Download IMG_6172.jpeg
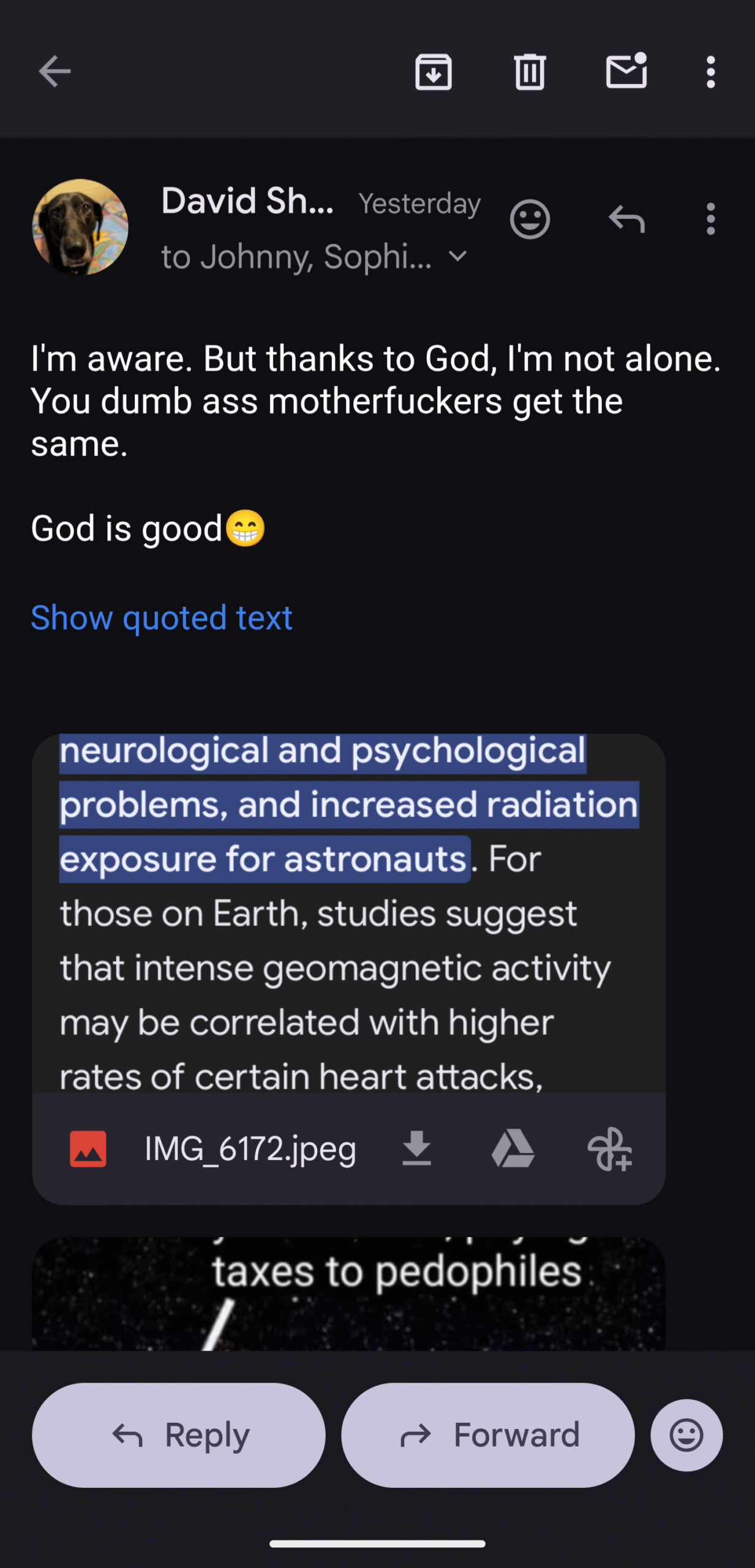 416,1148
